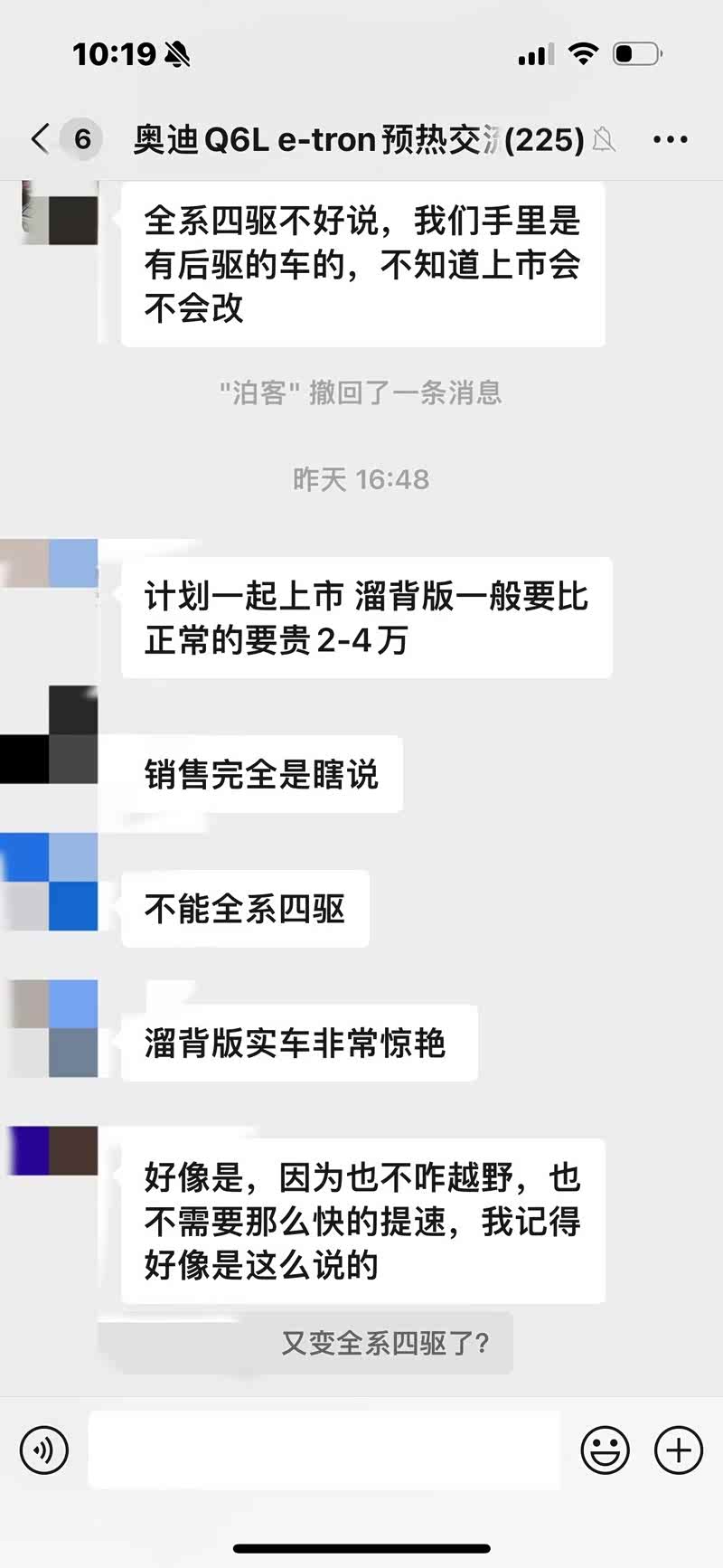Open avatar beside 溜背版实车非常惊艳 message
The width and height of the screenshot is (723, 1568).
pos(49,1028)
